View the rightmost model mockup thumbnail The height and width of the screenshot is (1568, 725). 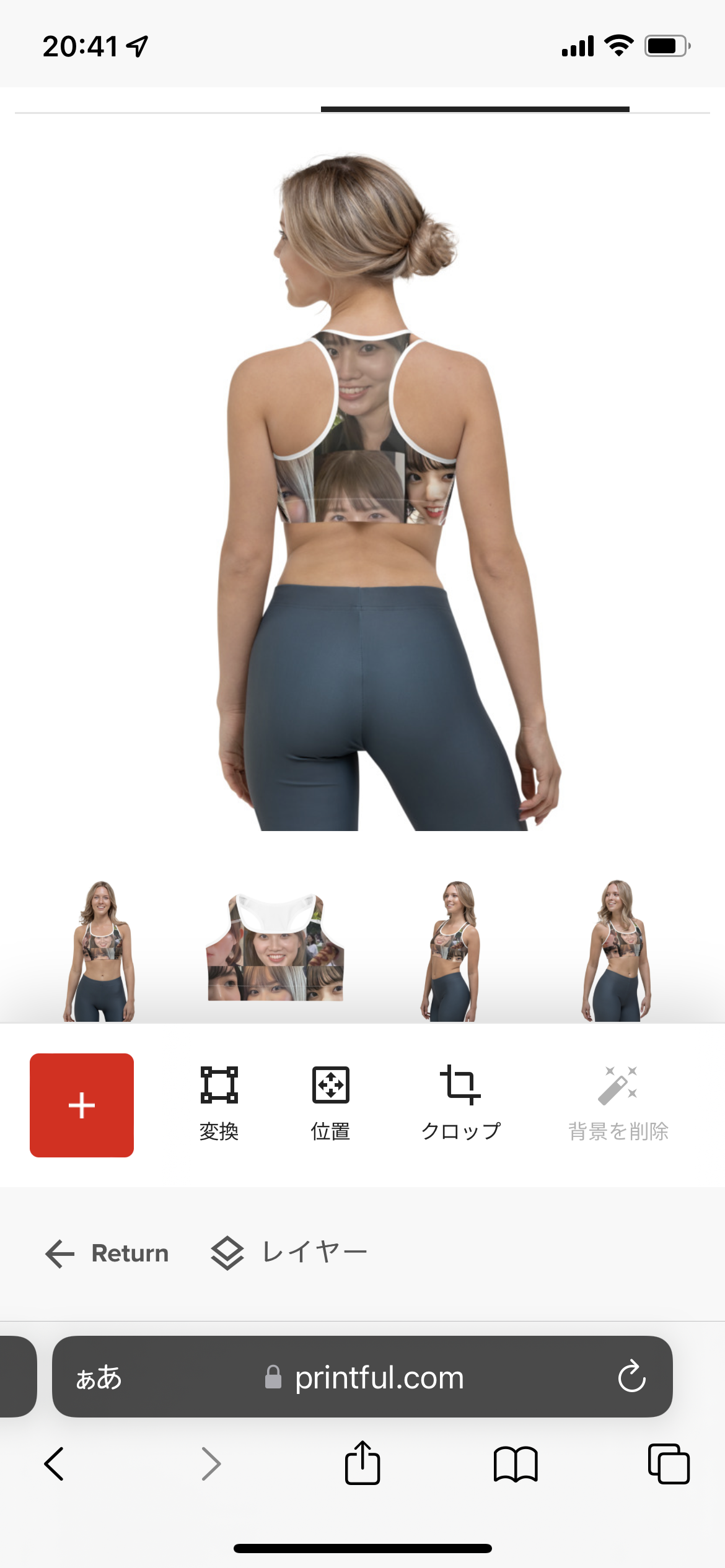click(x=617, y=950)
